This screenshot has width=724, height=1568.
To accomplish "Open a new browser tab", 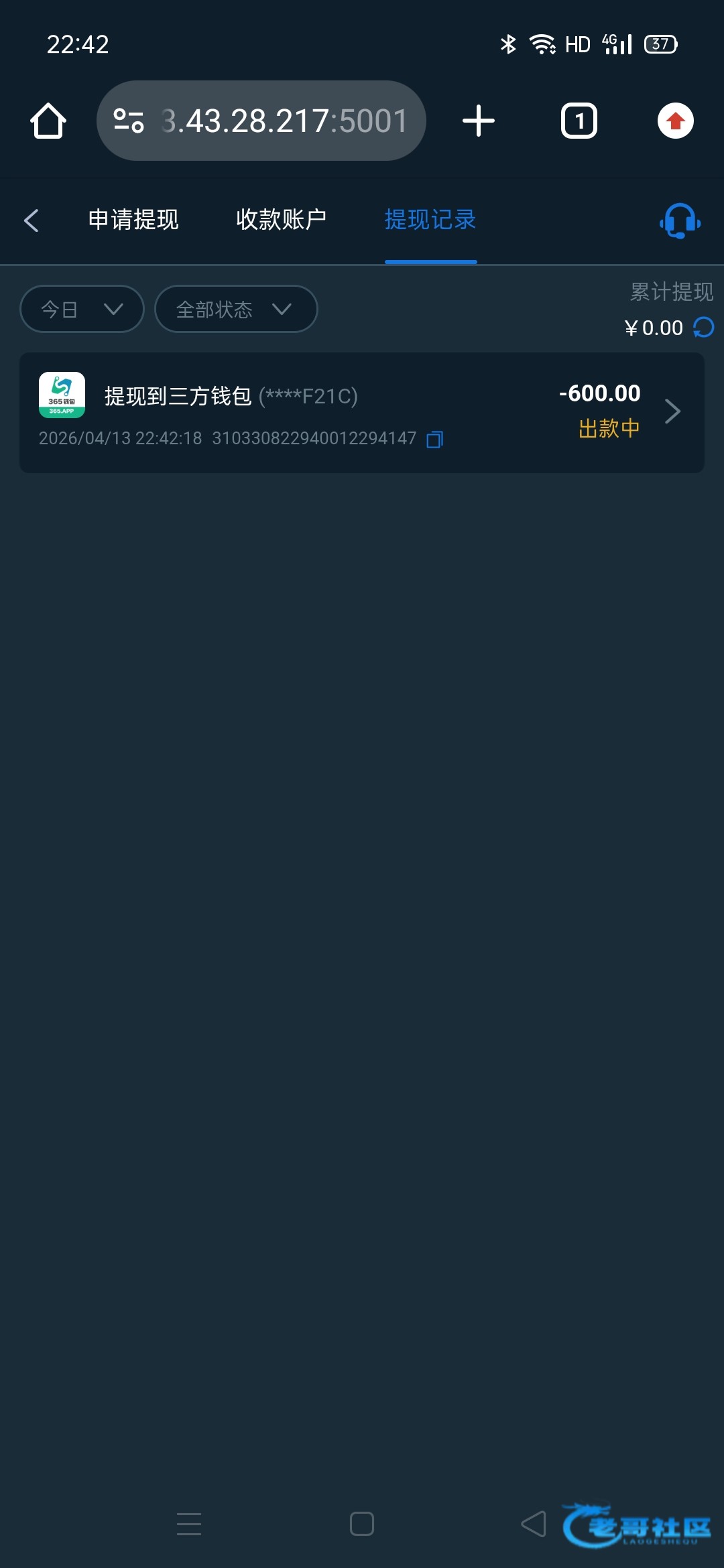I will (x=479, y=121).
